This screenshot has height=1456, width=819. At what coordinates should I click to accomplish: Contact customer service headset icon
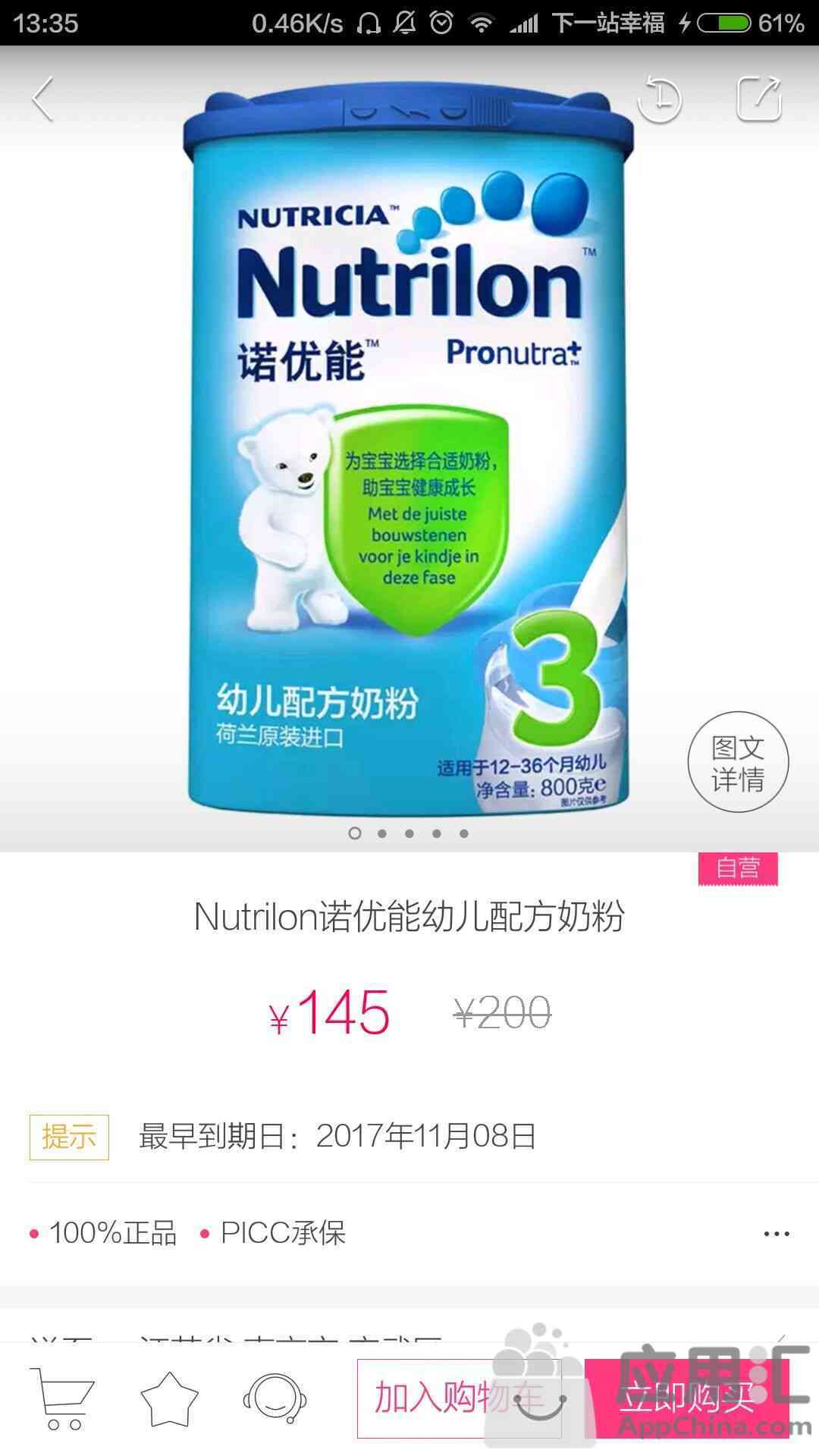275,1399
